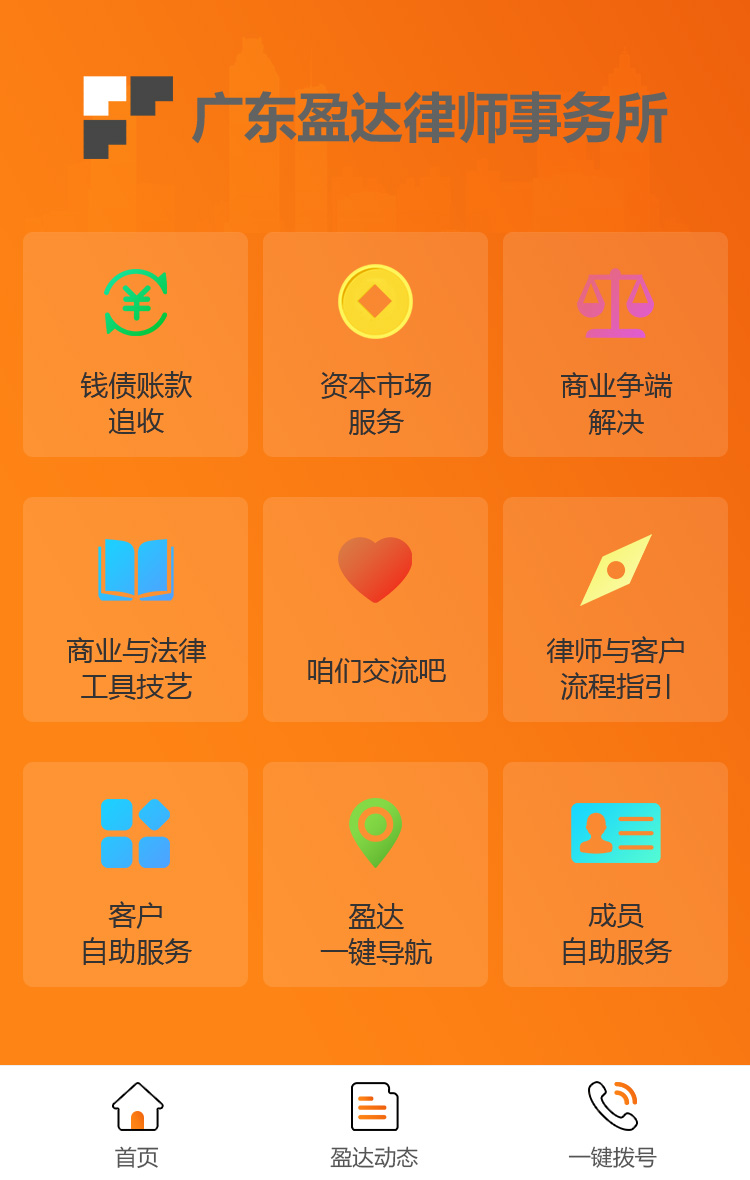The width and height of the screenshot is (750, 1180).
Task: Open 律师与客户流程指引 tile
Action: pyautogui.click(x=615, y=610)
